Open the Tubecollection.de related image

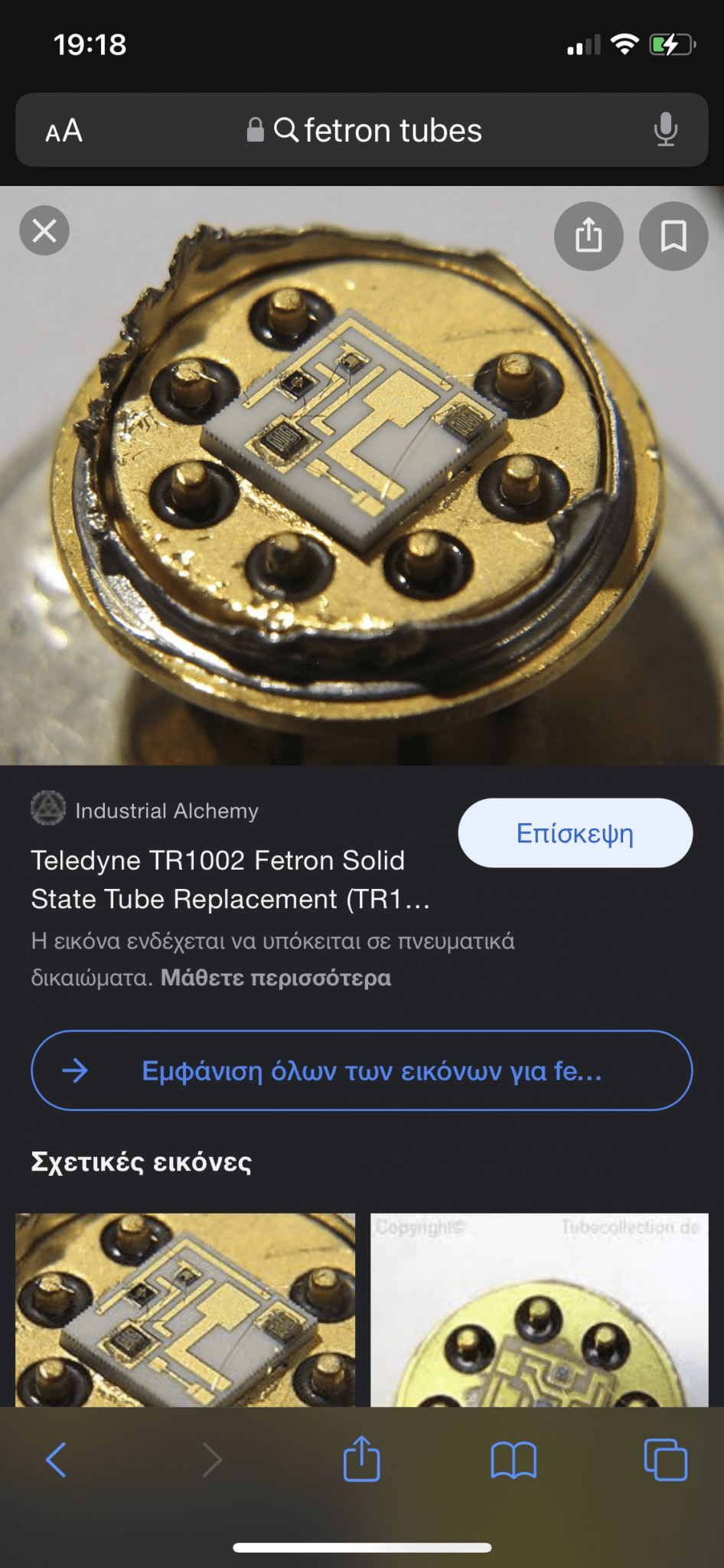pyautogui.click(x=540, y=1310)
